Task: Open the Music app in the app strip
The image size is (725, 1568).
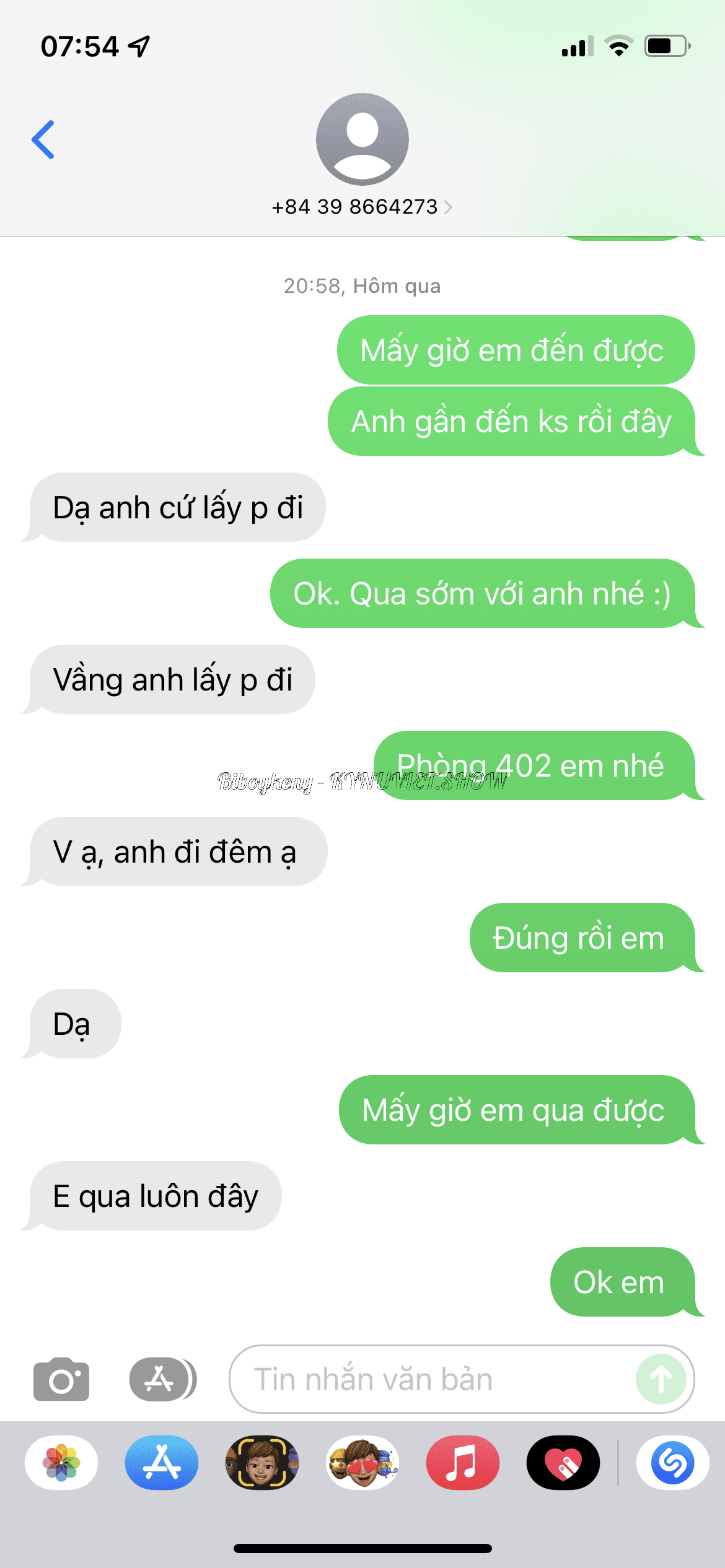Action: tap(463, 1463)
